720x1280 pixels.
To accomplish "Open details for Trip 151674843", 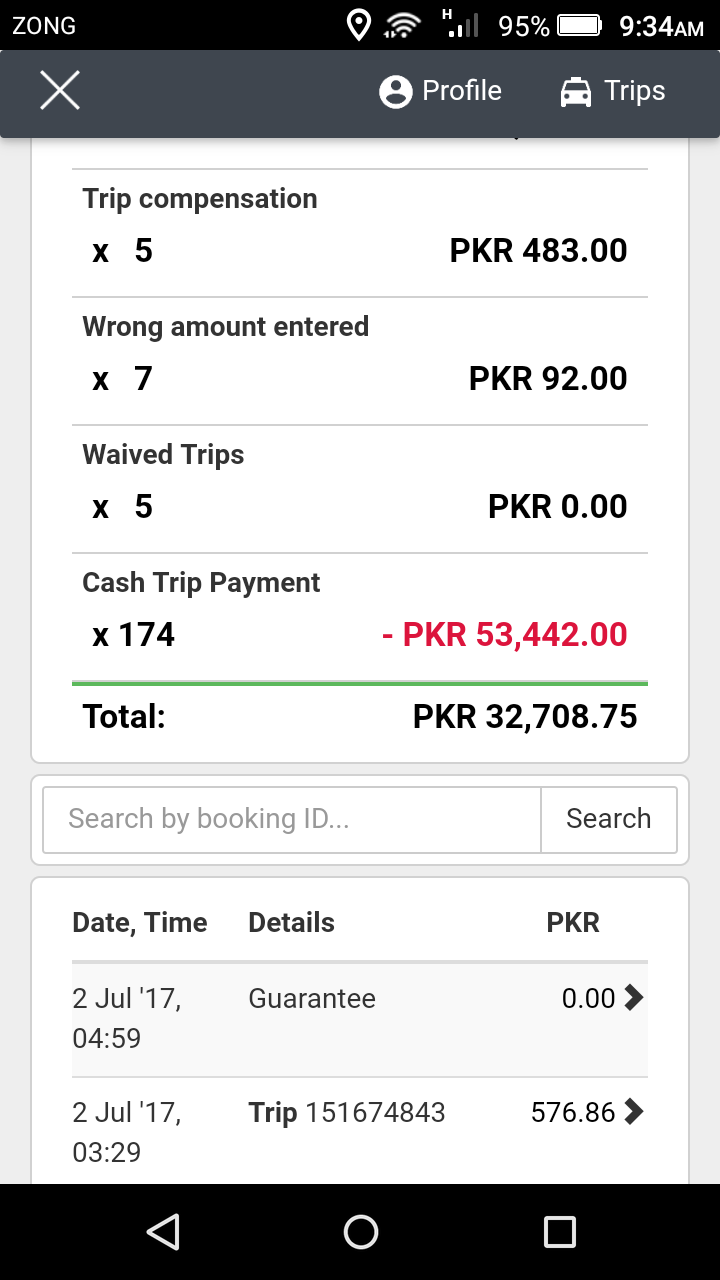I will pos(360,1132).
